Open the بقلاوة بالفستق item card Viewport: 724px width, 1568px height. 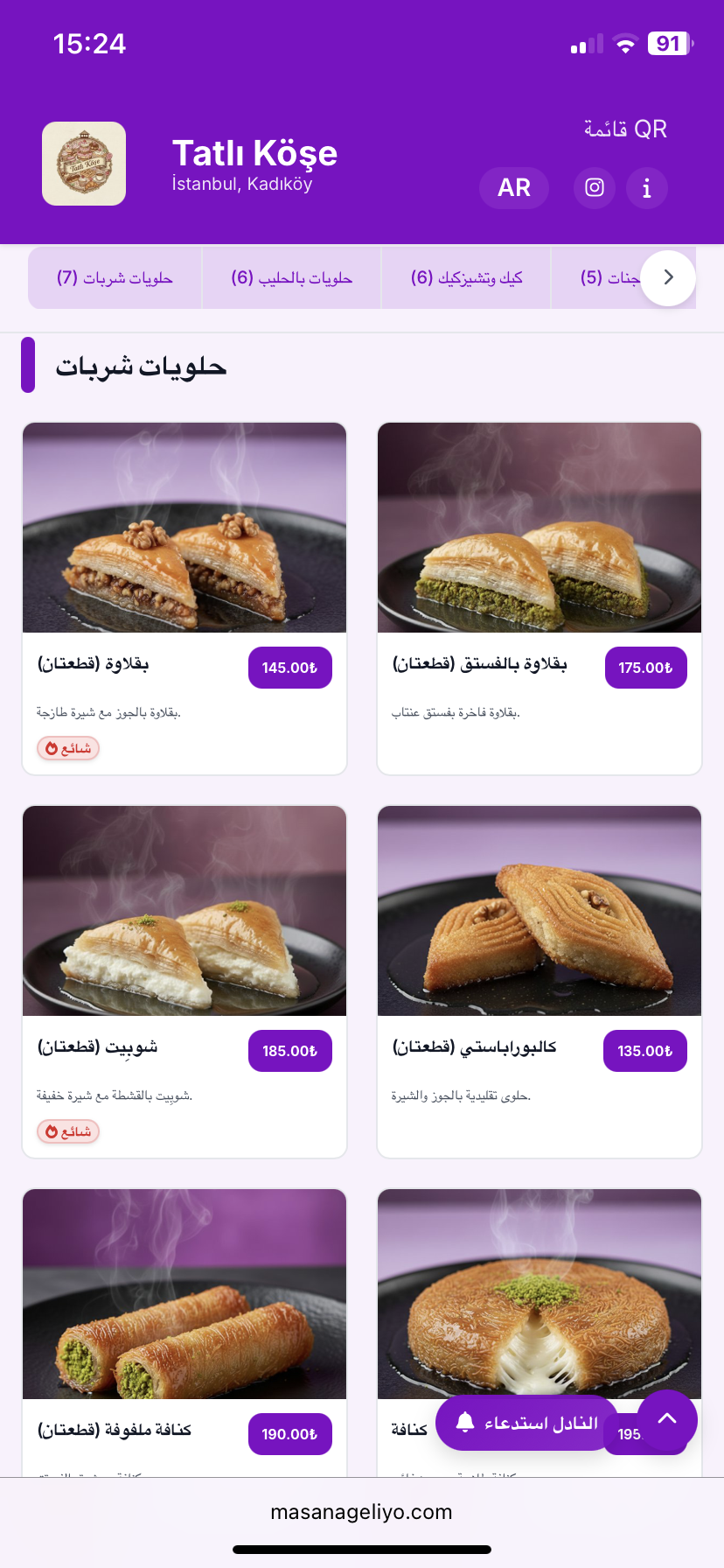(x=540, y=598)
